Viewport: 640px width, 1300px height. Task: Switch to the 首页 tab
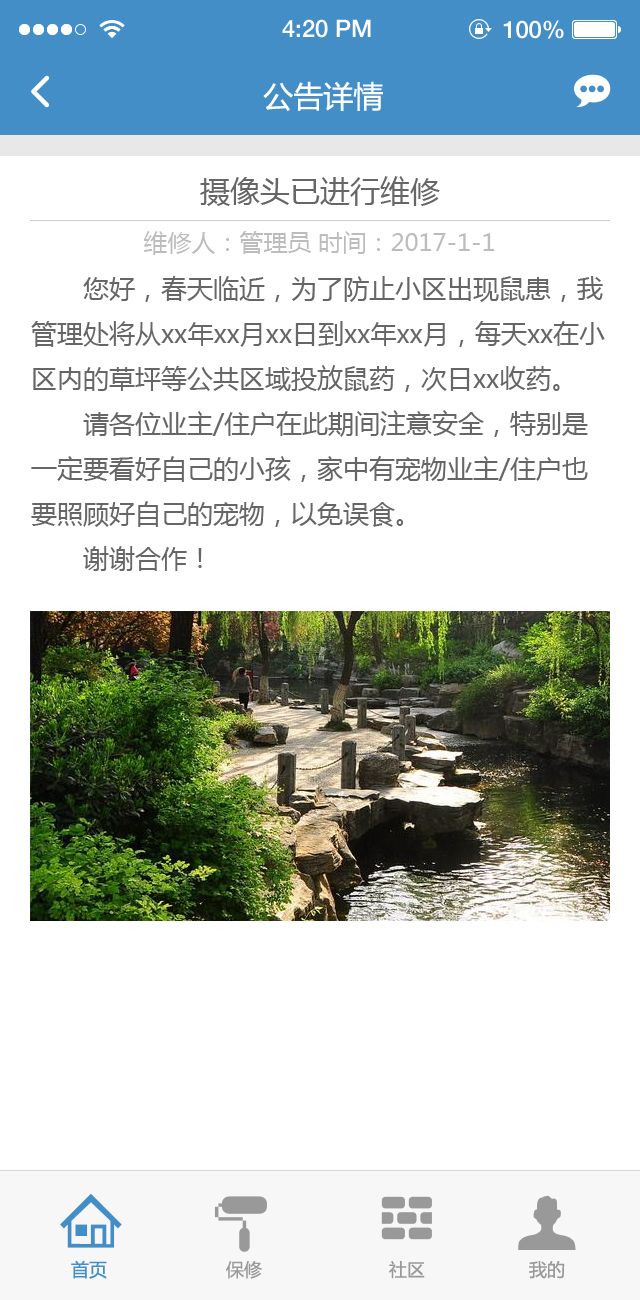pyautogui.click(x=90, y=1236)
